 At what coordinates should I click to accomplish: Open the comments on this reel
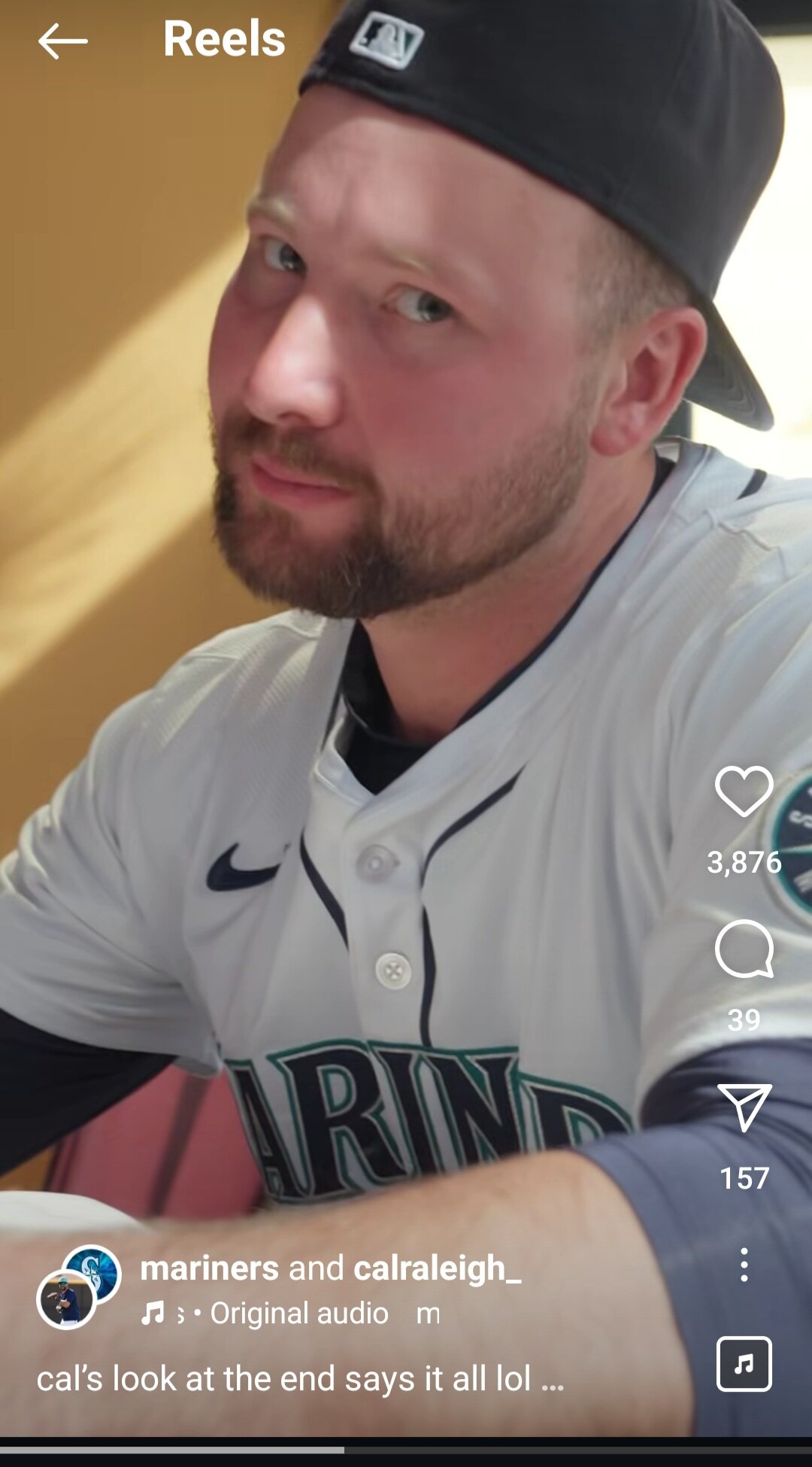click(744, 949)
